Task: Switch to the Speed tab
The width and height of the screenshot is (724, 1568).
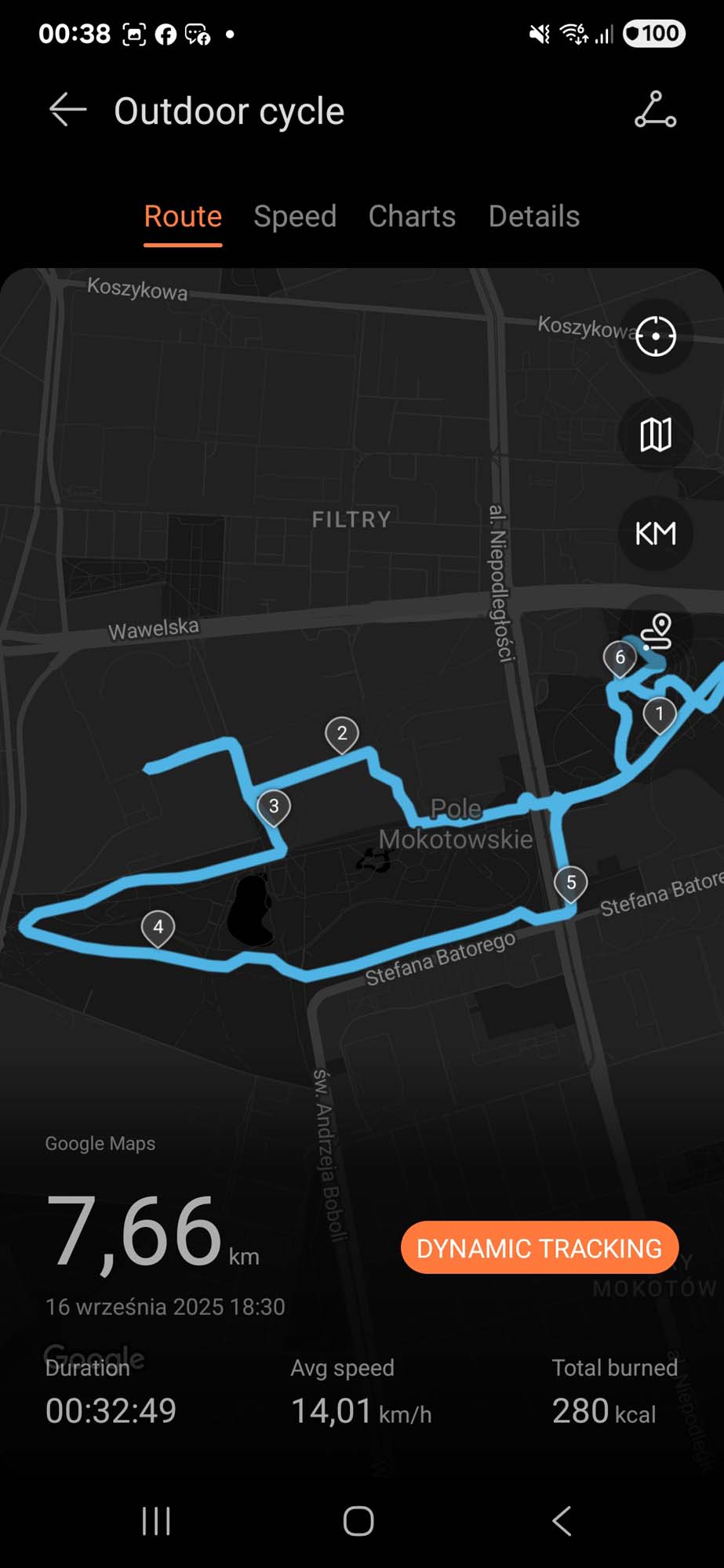Action: point(295,216)
